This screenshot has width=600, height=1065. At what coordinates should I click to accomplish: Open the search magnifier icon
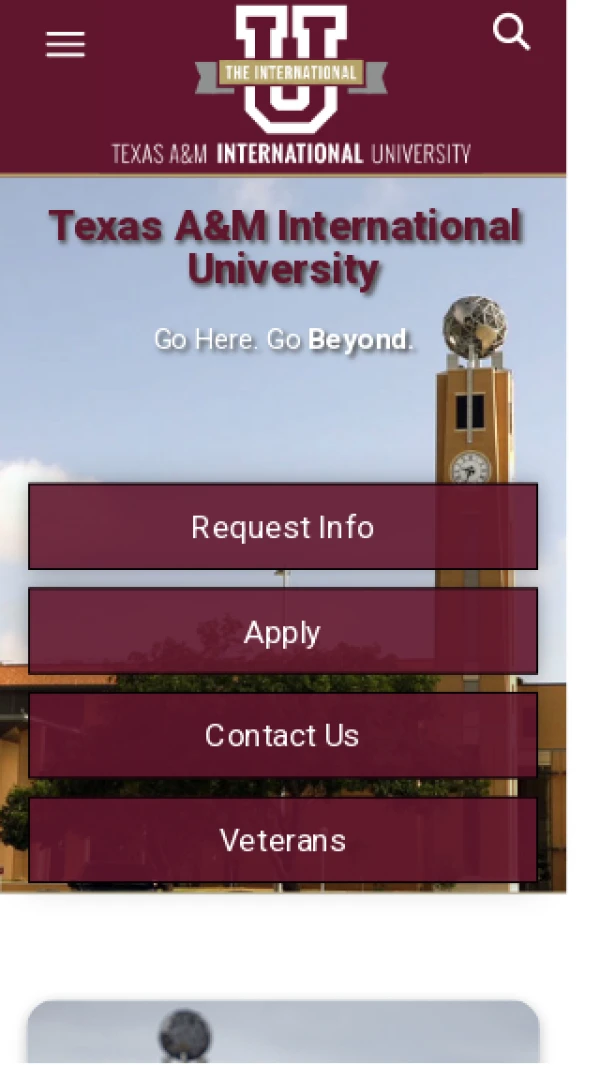pyautogui.click(x=511, y=32)
